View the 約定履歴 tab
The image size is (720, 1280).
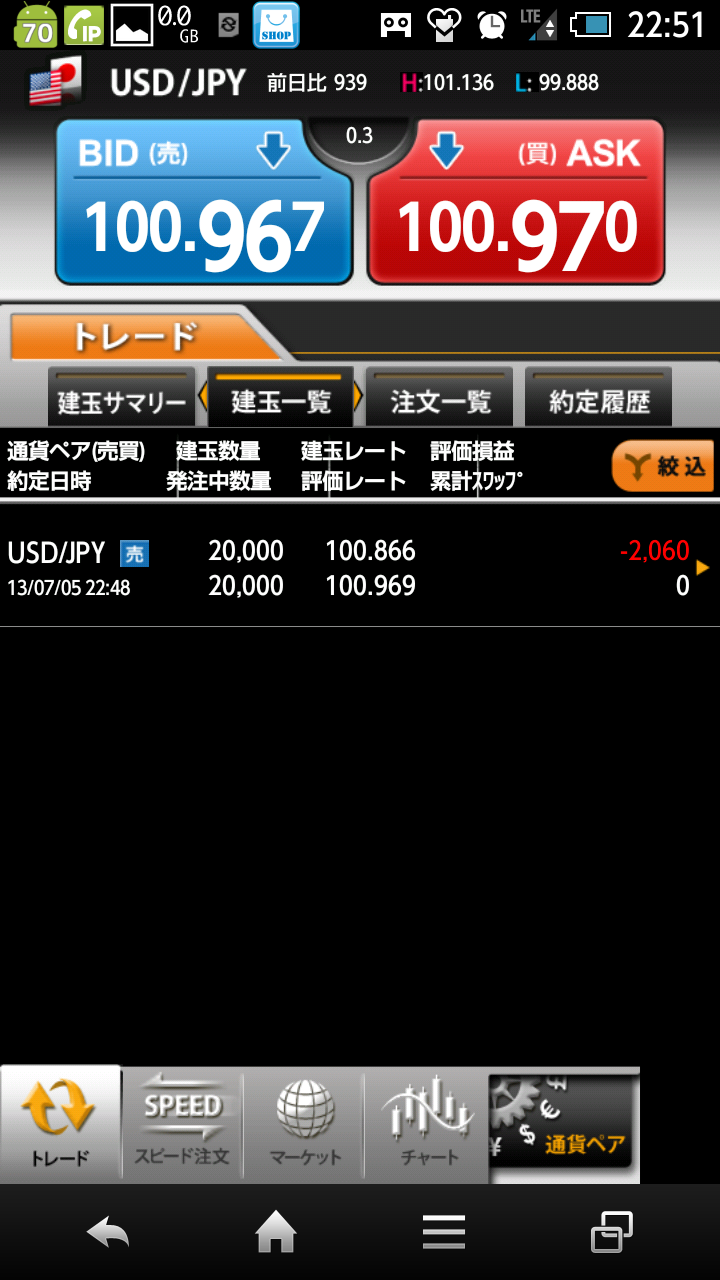599,399
